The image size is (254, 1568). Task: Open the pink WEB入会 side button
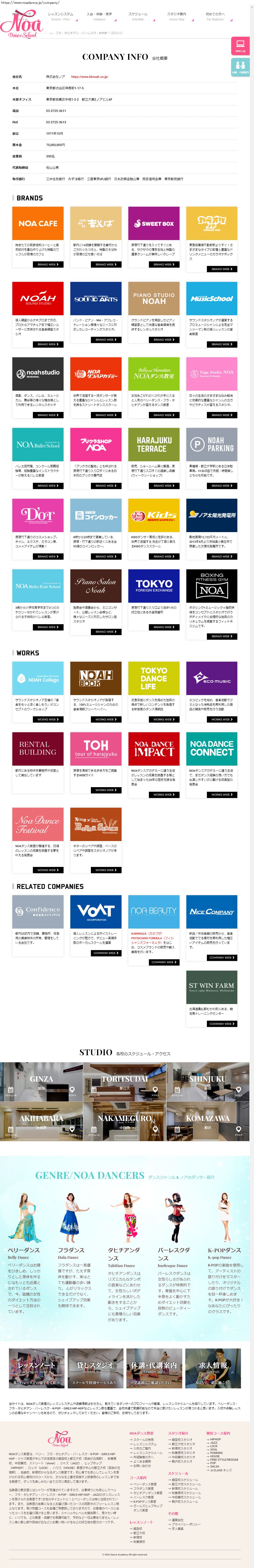coord(240,46)
